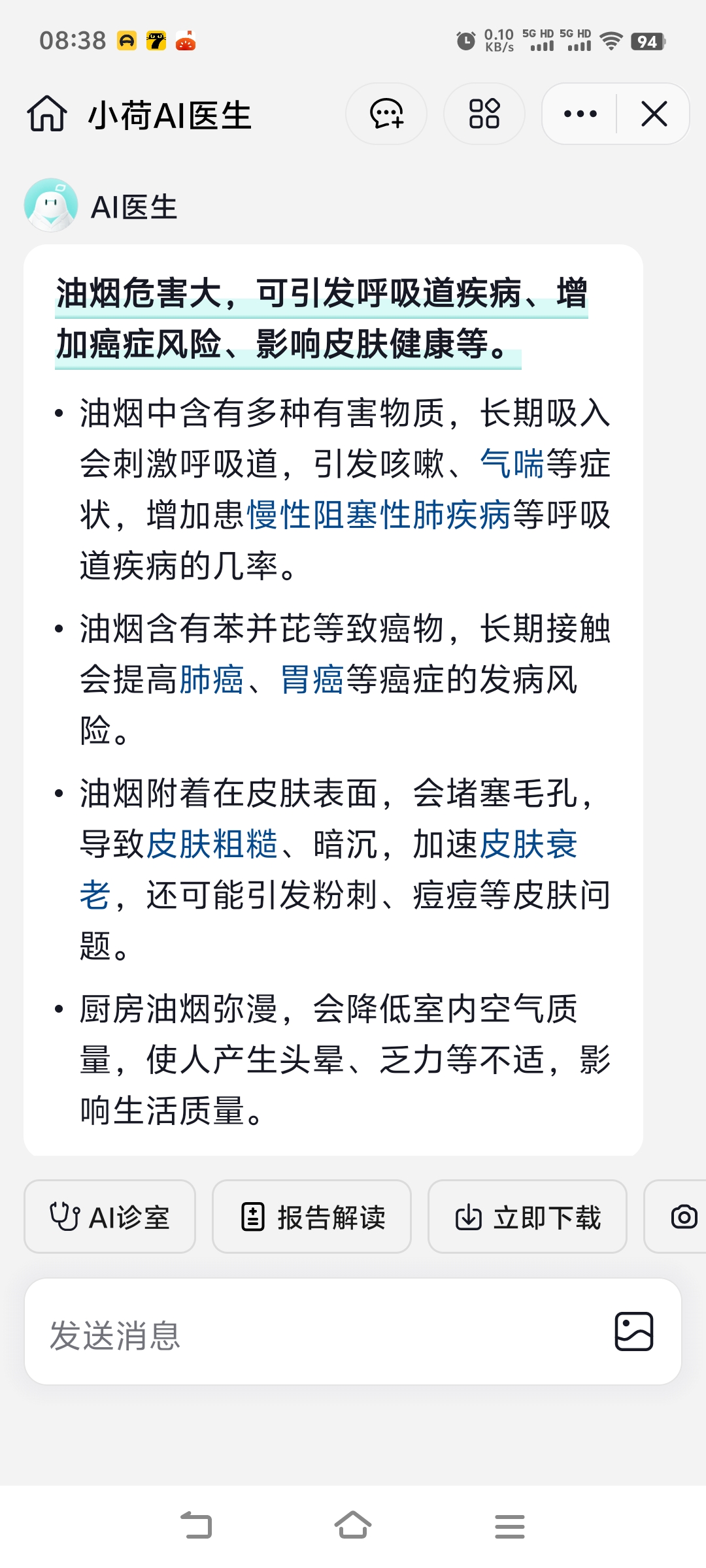The height and width of the screenshot is (1568, 706).
Task: Start a new chat conversation
Action: point(386,114)
